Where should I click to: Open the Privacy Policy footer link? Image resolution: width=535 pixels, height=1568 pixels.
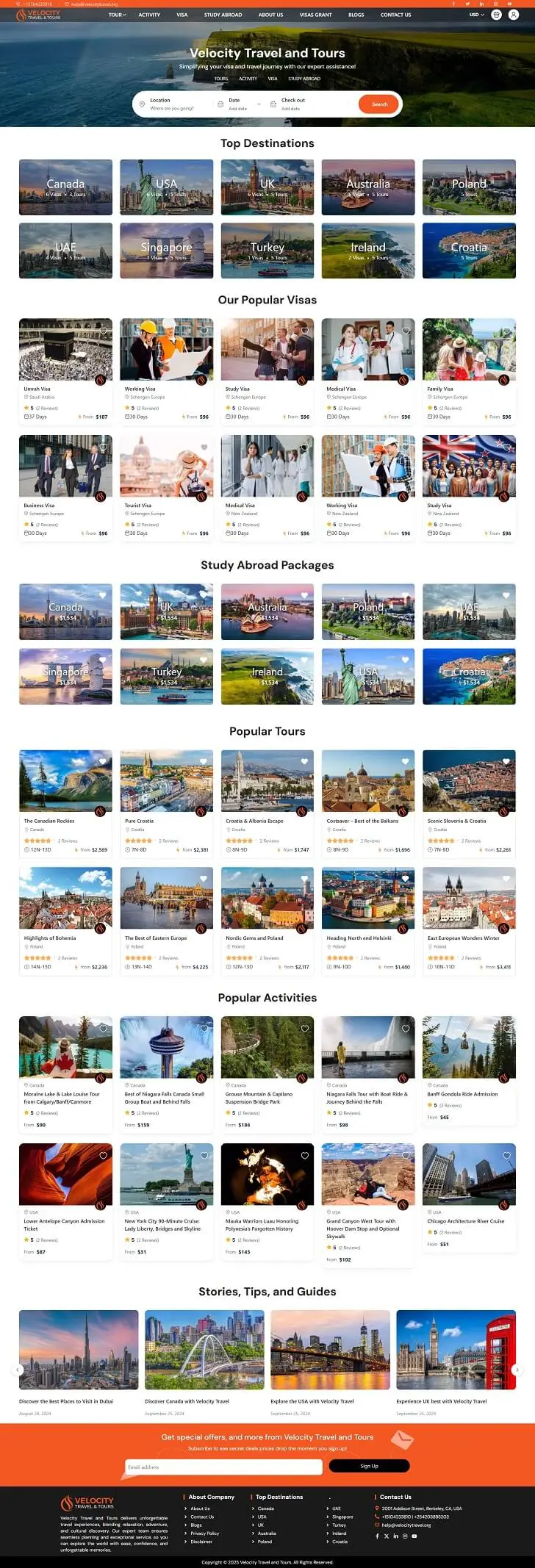[204, 1533]
